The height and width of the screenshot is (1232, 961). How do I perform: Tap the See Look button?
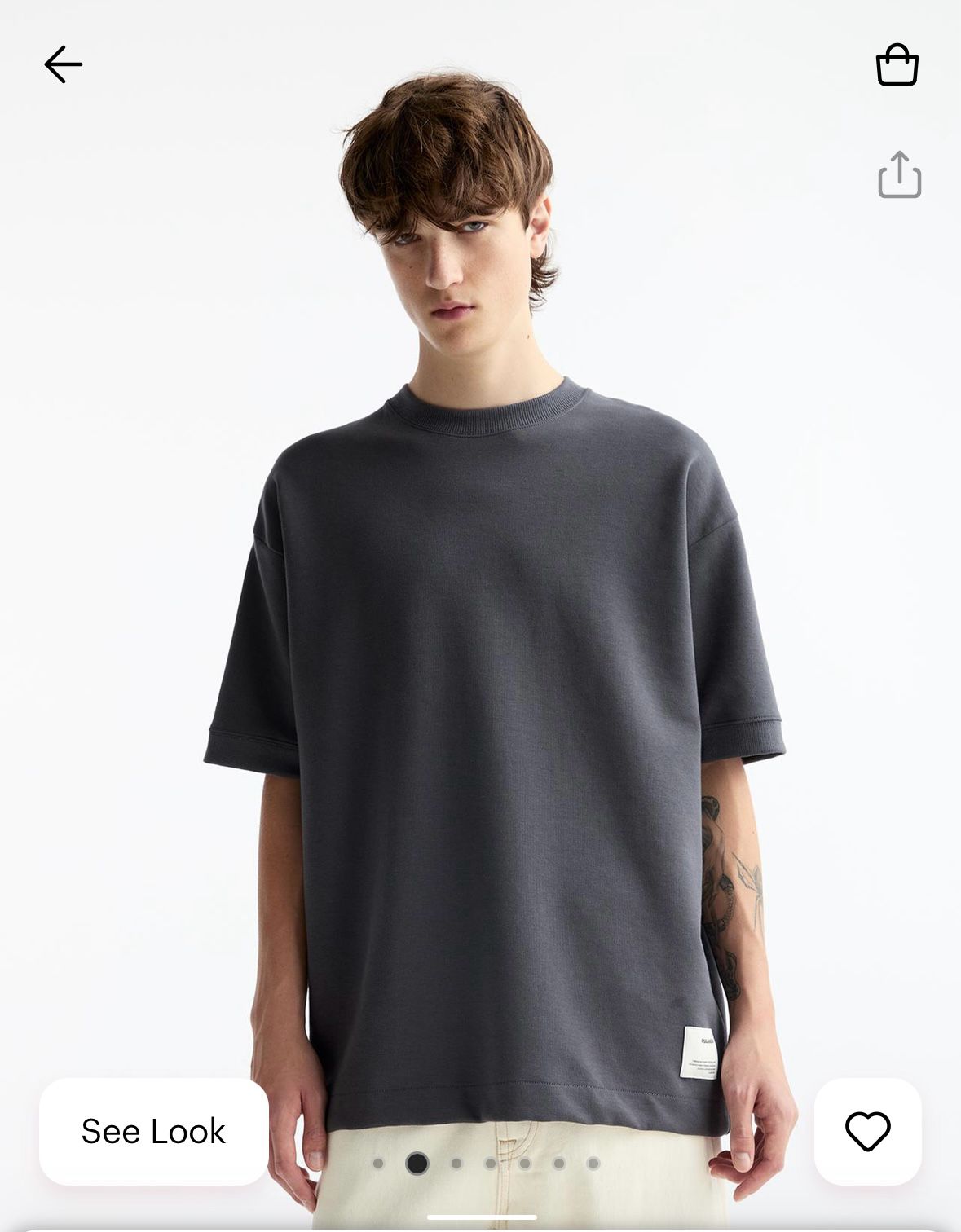(153, 1131)
